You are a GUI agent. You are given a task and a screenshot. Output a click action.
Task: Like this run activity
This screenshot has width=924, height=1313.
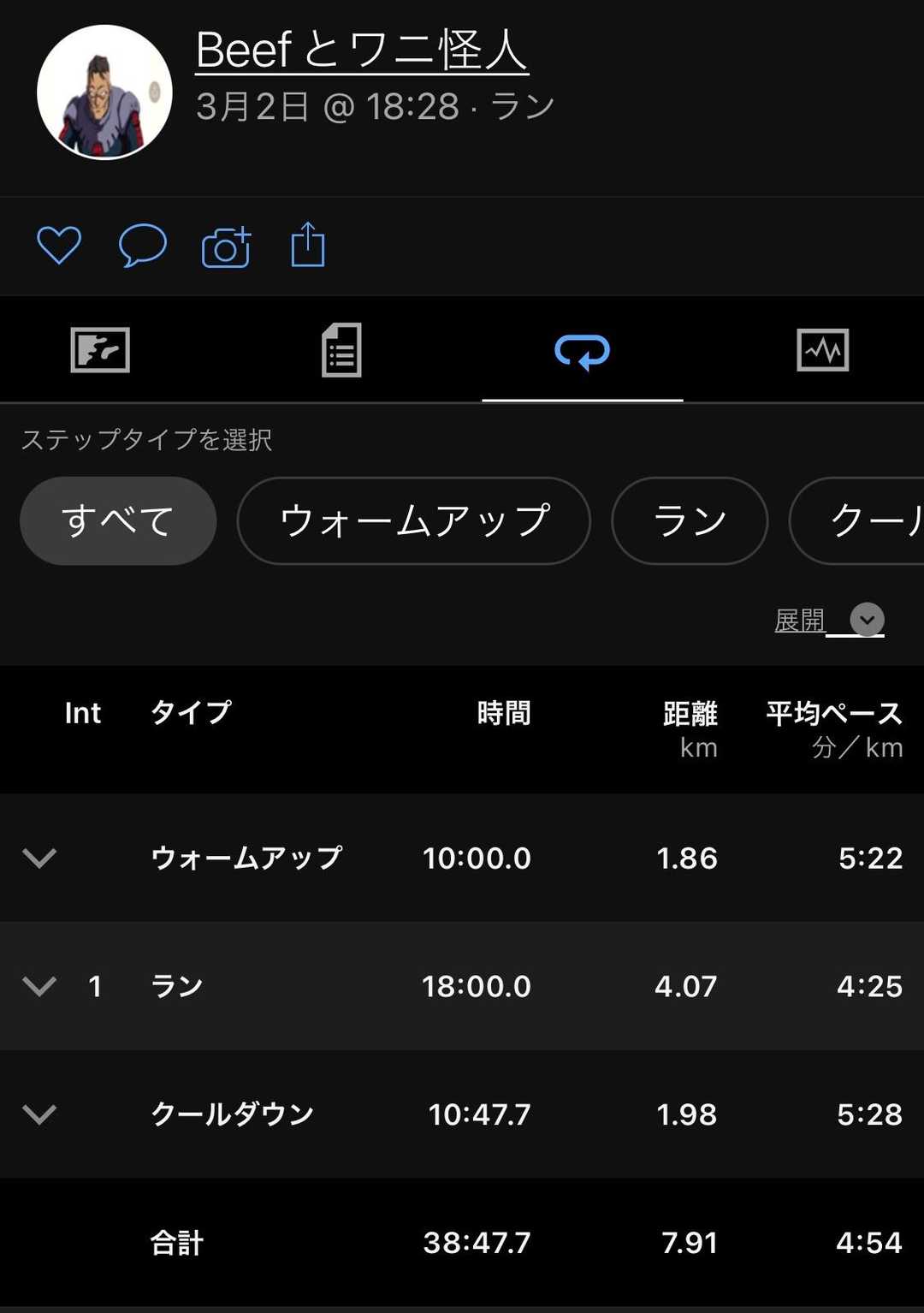[x=59, y=246]
